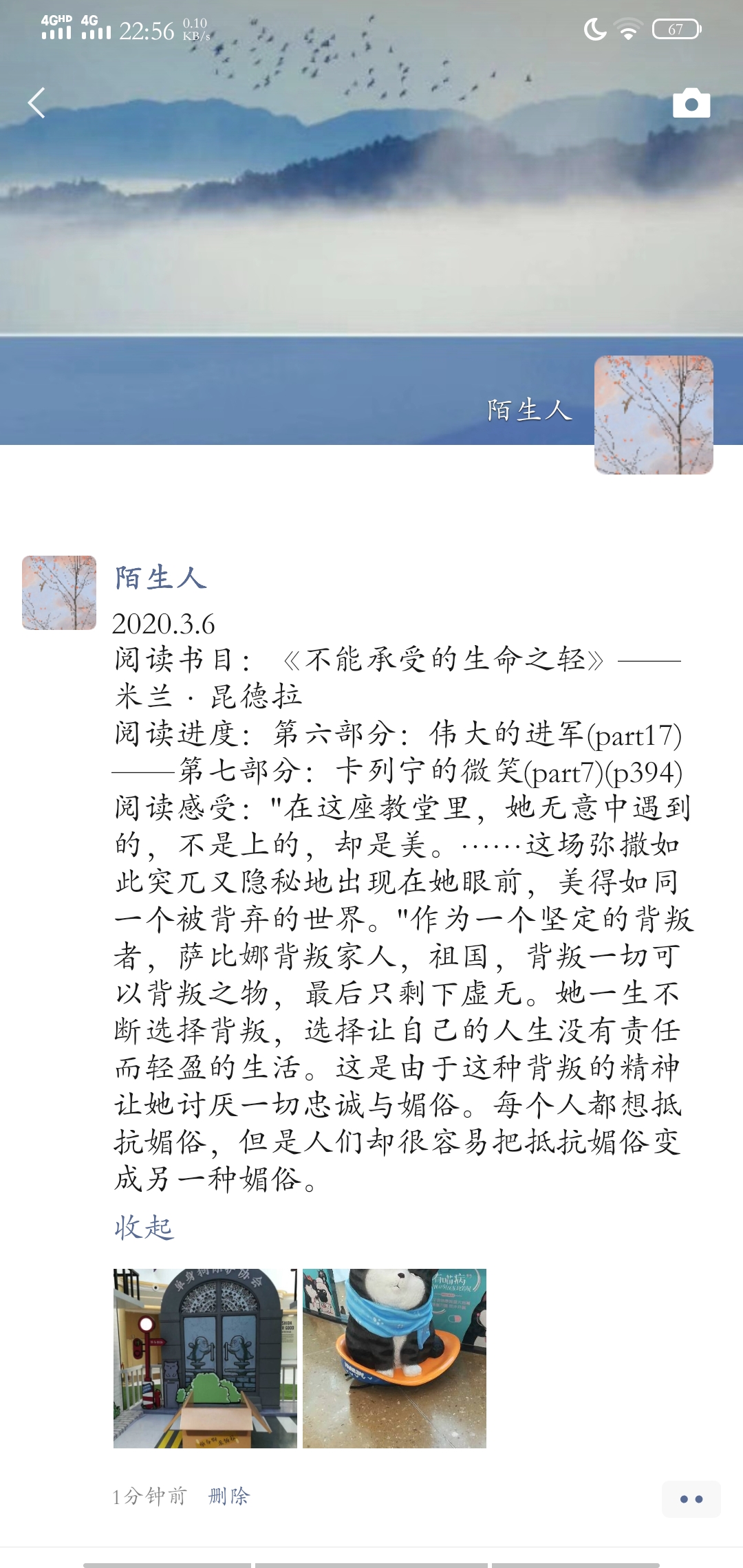Screen dimensions: 743x1568
Task: Open the camera icon to post
Action: click(691, 104)
